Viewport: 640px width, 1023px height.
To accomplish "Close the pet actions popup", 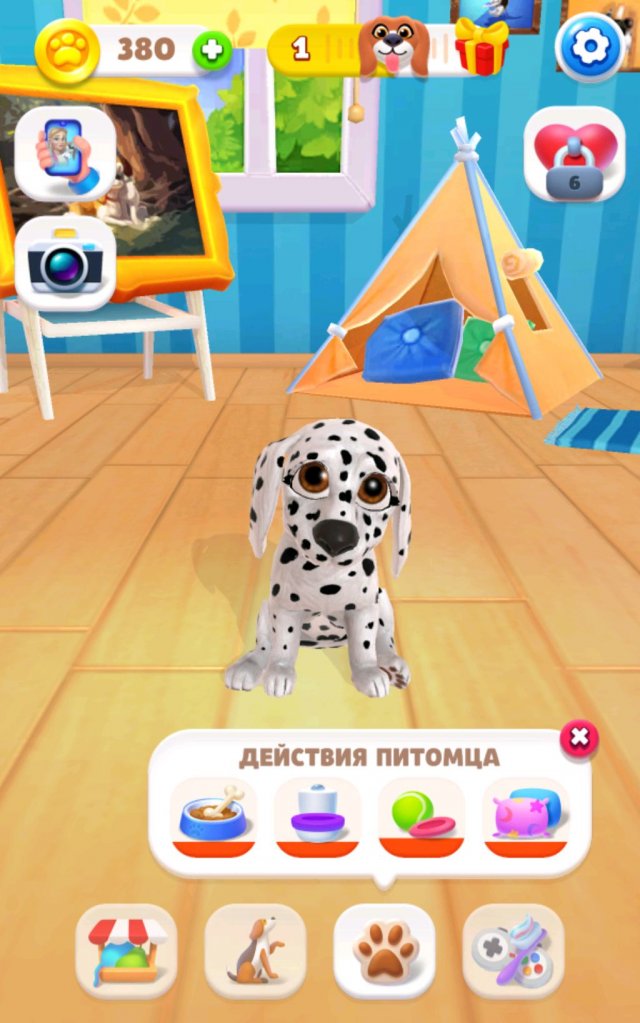I will point(579,739).
